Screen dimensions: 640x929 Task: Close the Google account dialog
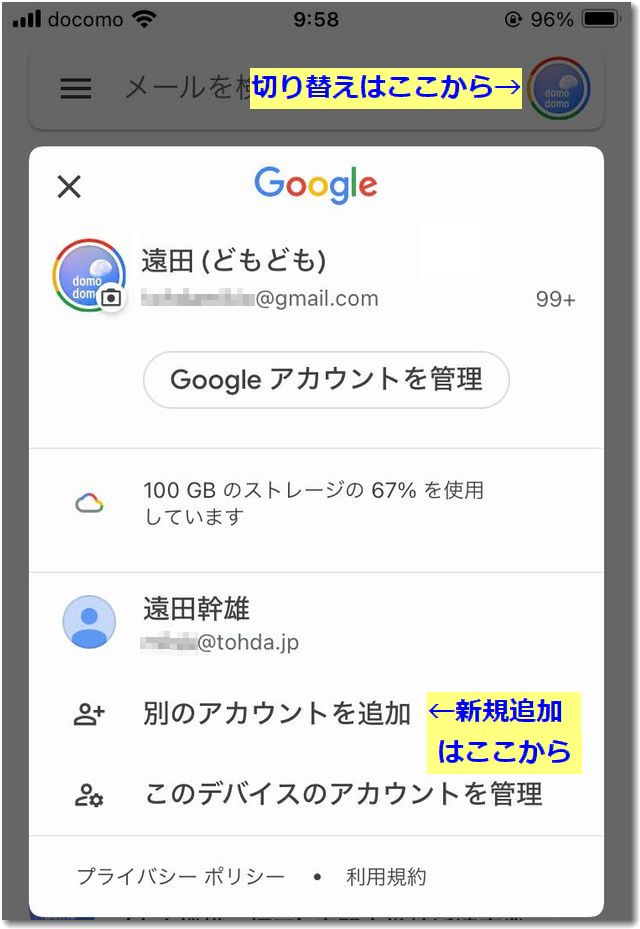[69, 186]
